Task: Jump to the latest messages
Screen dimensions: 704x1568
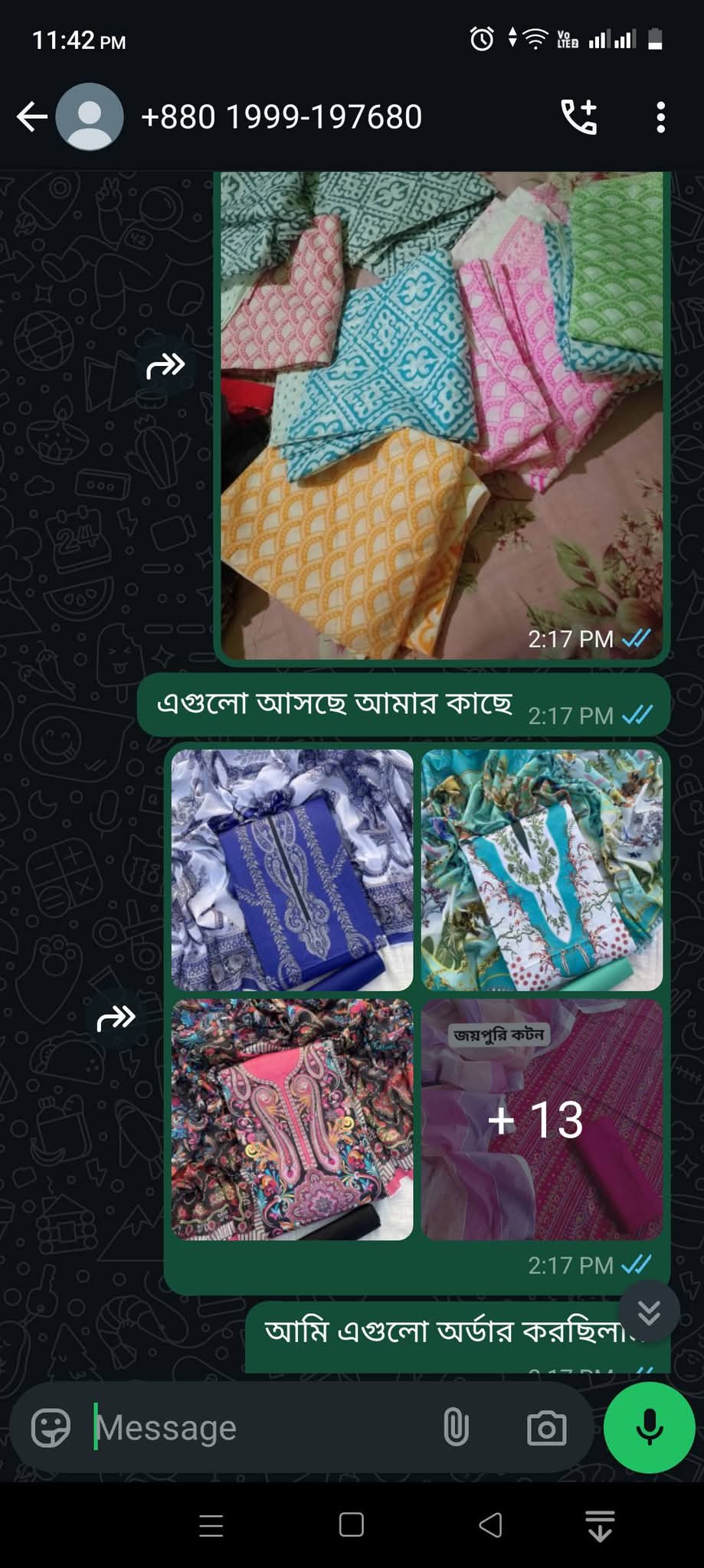Action: click(649, 1312)
